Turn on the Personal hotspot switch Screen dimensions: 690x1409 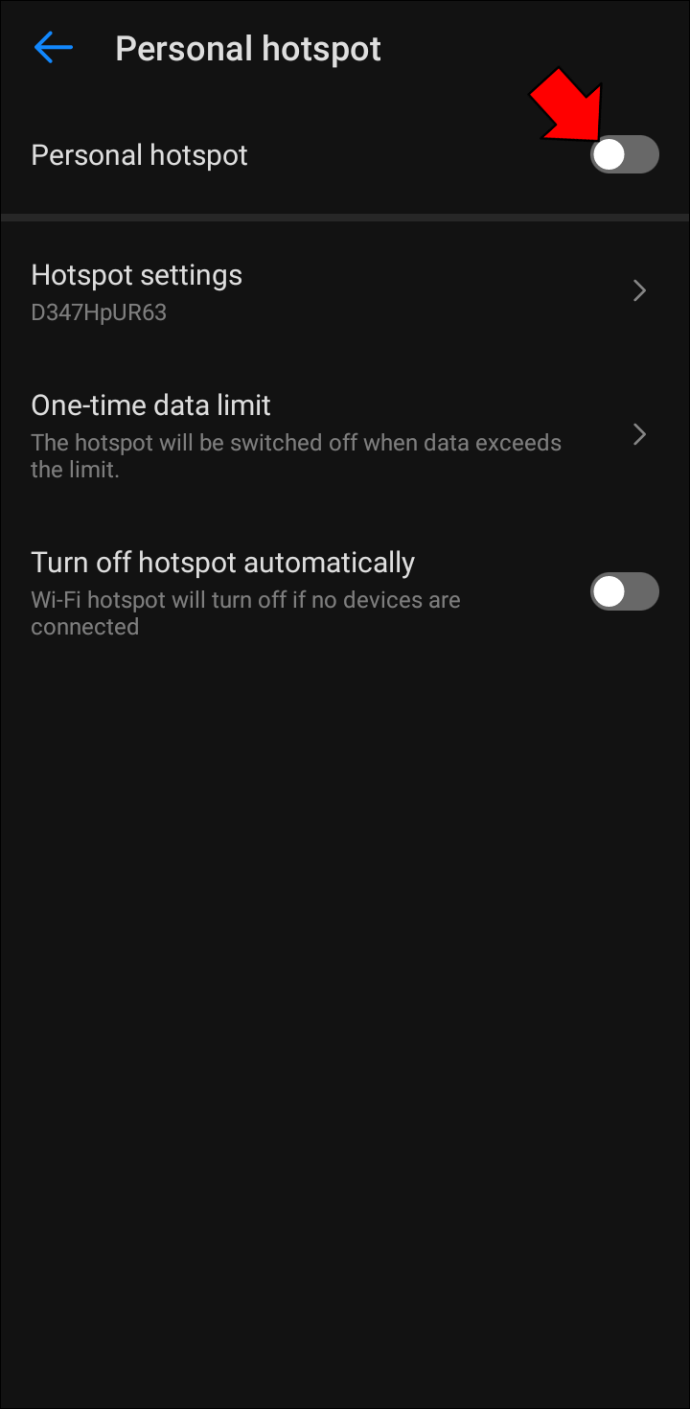tap(624, 155)
